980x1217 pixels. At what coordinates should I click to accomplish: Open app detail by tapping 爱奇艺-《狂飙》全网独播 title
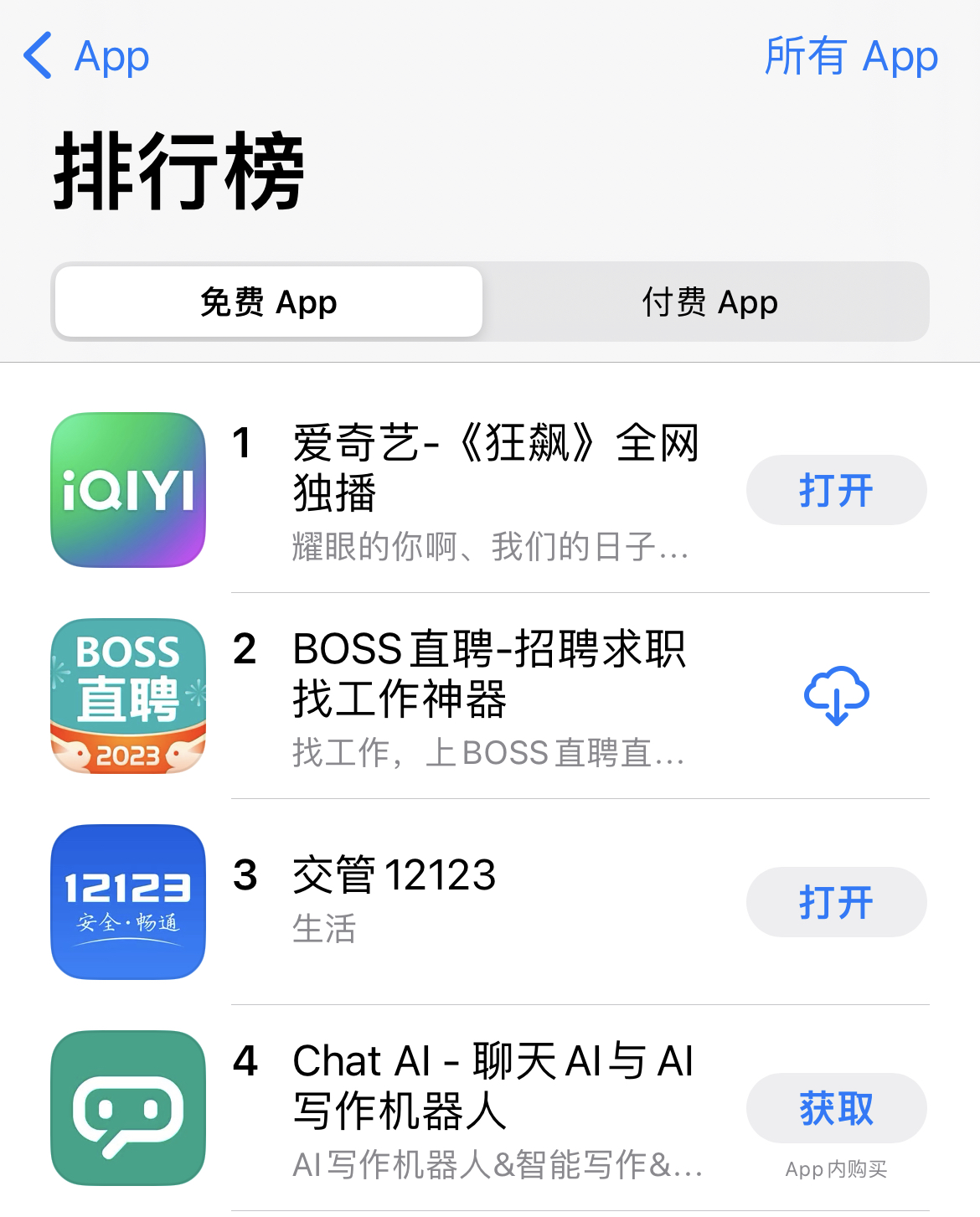click(x=496, y=467)
